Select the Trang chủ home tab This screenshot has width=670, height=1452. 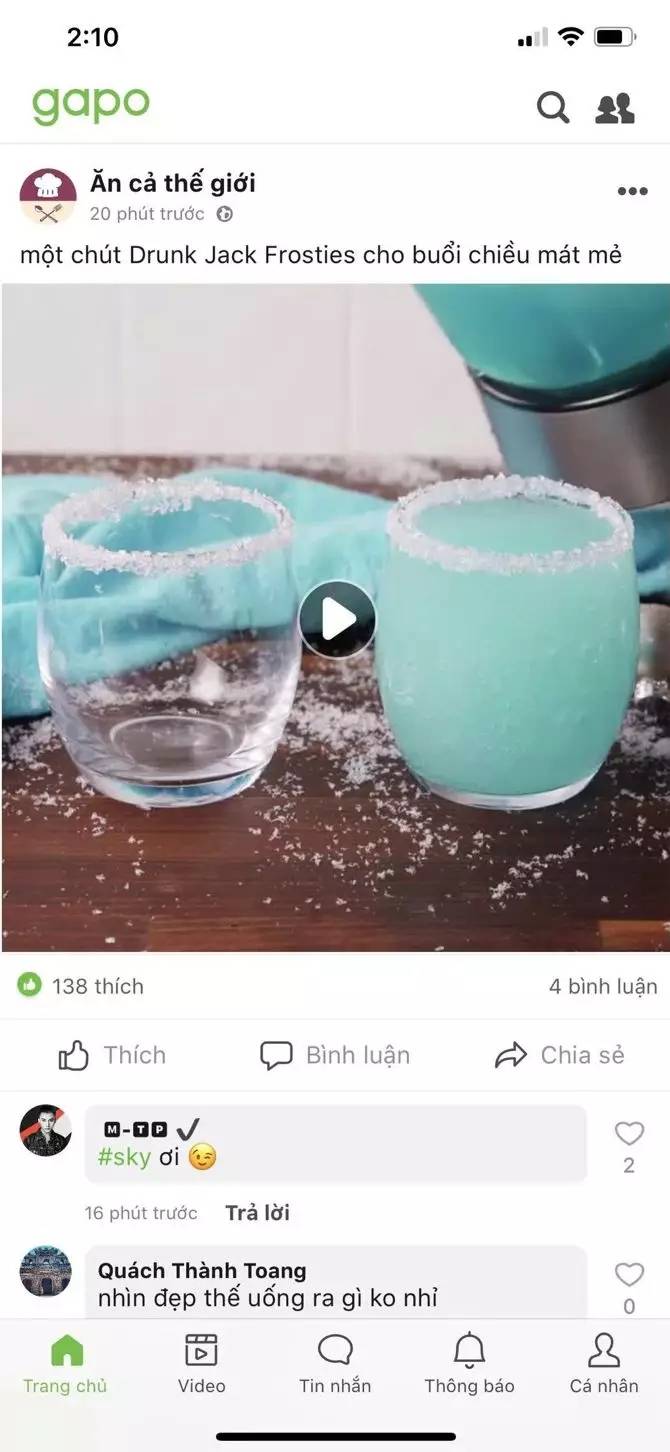[66, 1364]
